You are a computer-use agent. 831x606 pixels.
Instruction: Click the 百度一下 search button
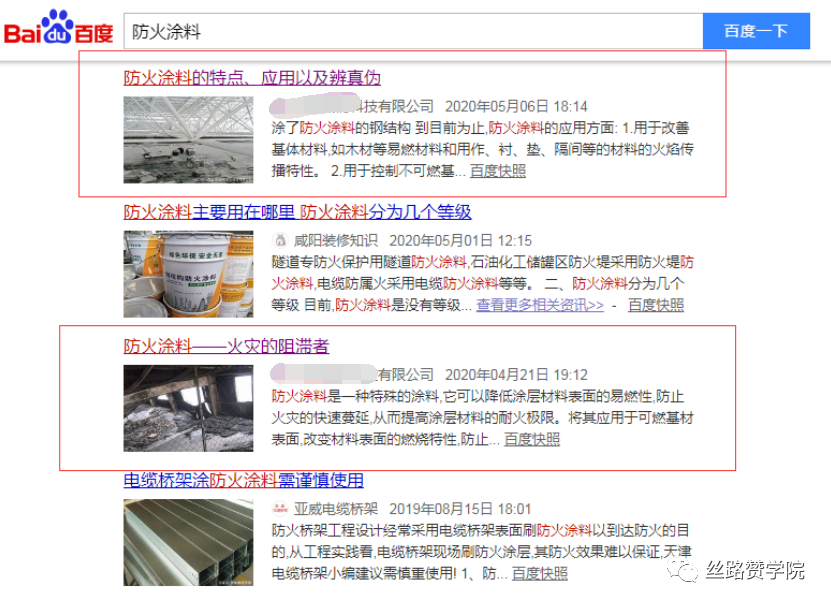pos(755,31)
